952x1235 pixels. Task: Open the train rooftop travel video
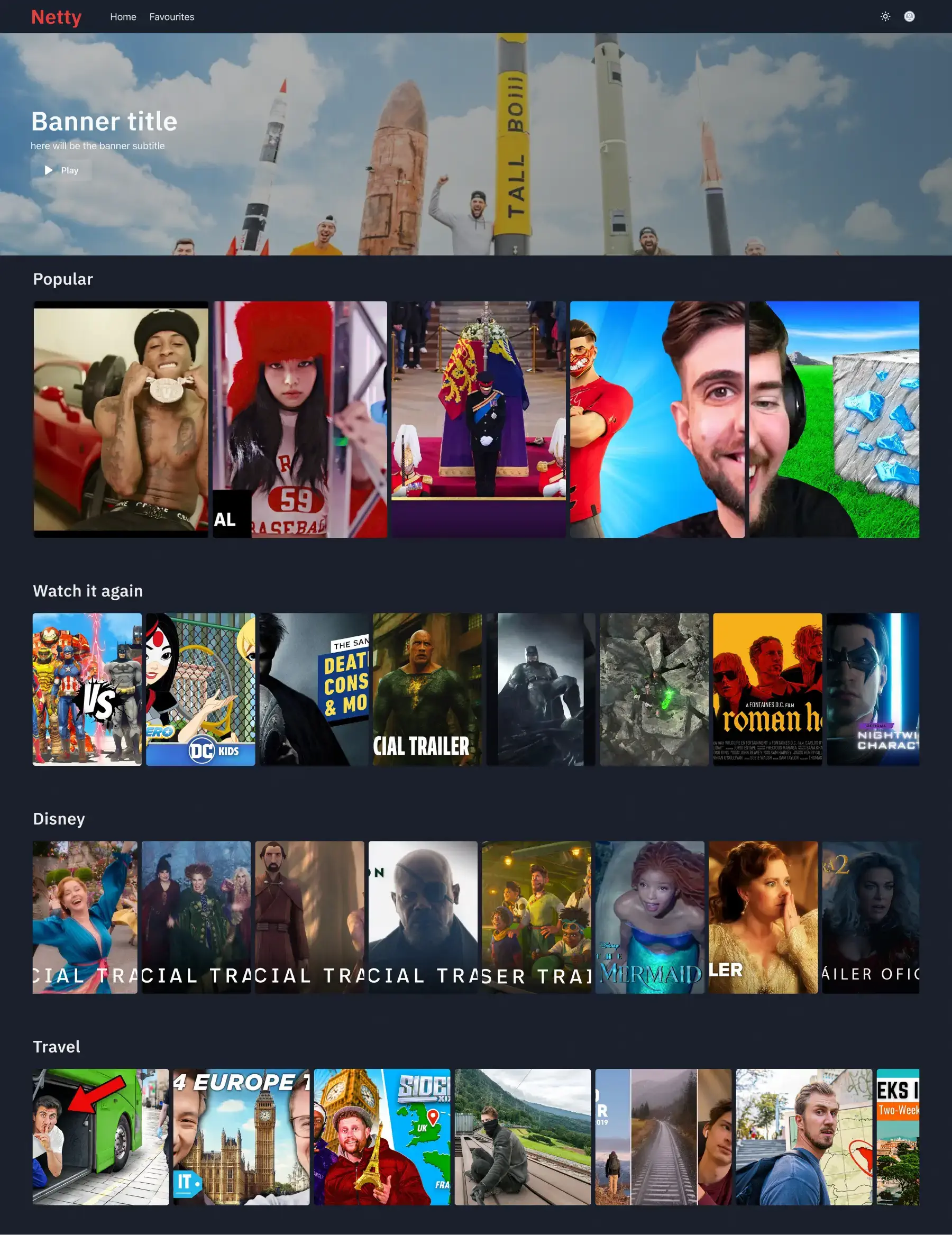(x=523, y=1137)
